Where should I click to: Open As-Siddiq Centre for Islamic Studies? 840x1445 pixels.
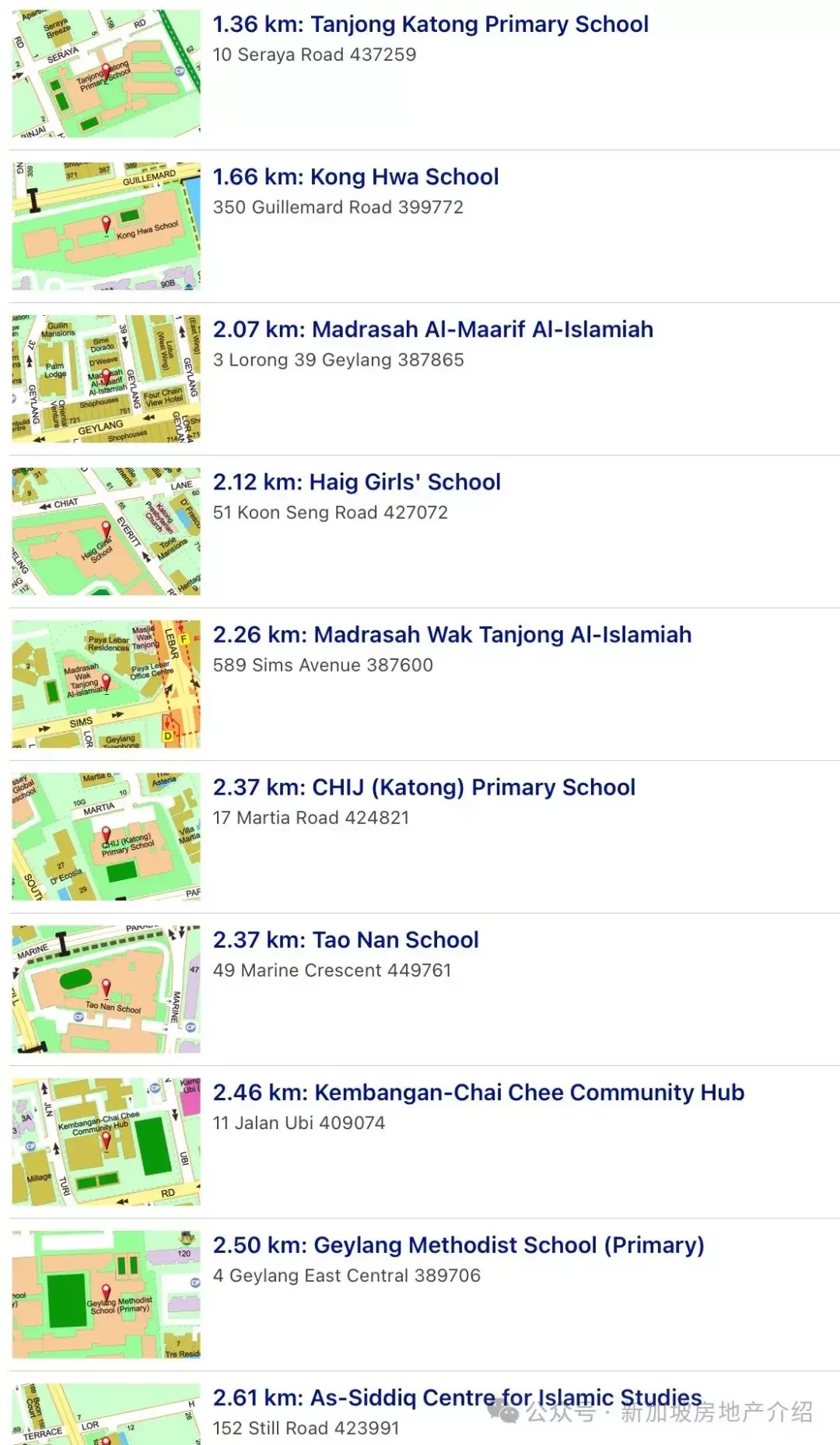[457, 1398]
